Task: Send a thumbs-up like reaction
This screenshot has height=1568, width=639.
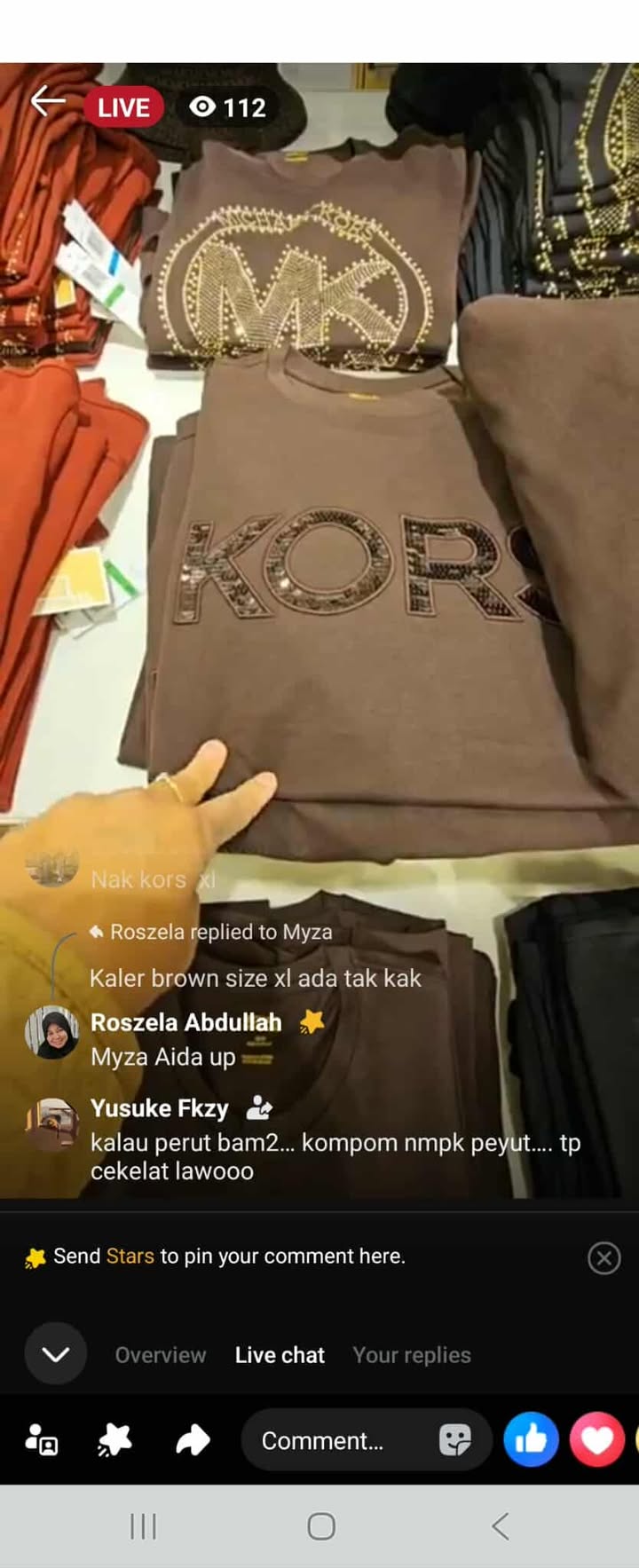Action: pyautogui.click(x=531, y=1439)
